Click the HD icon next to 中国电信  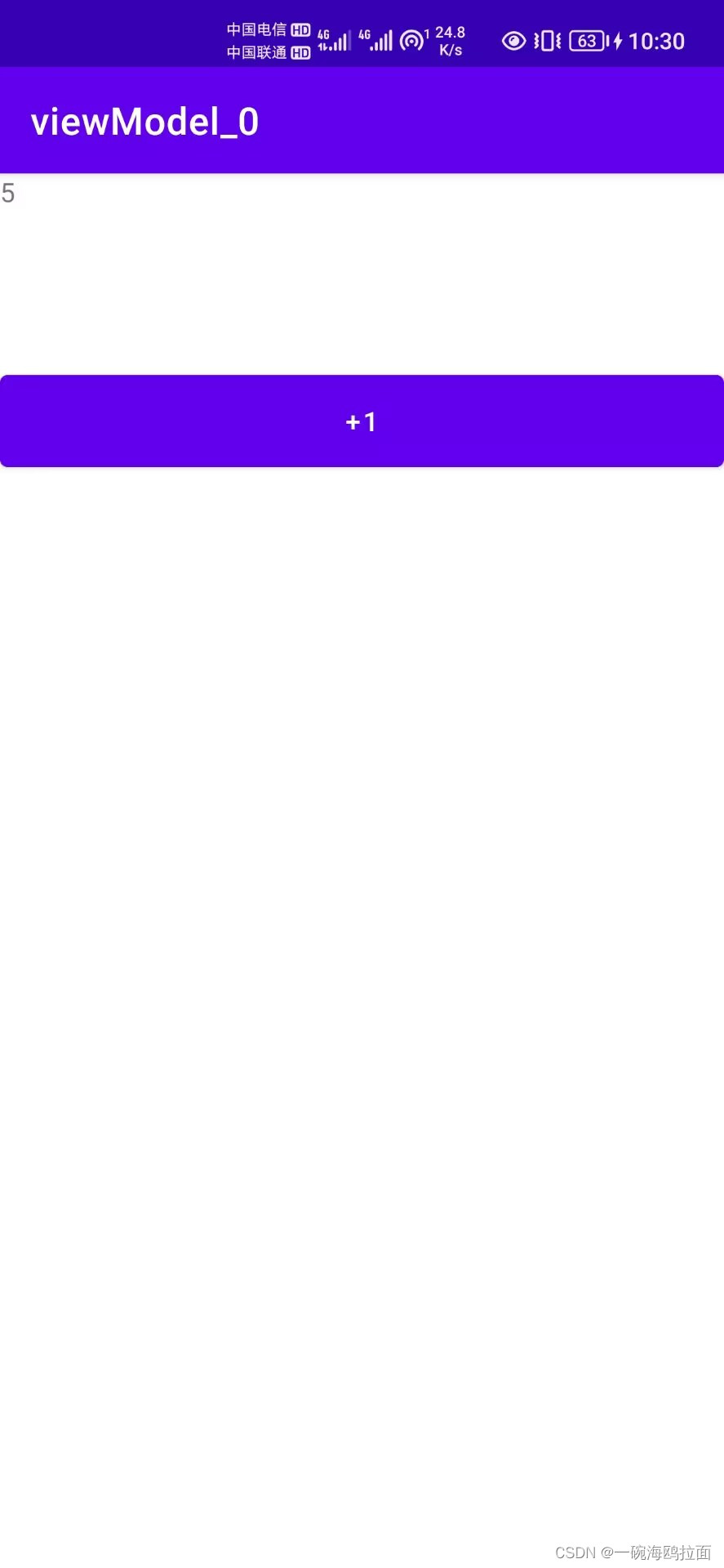(x=301, y=29)
